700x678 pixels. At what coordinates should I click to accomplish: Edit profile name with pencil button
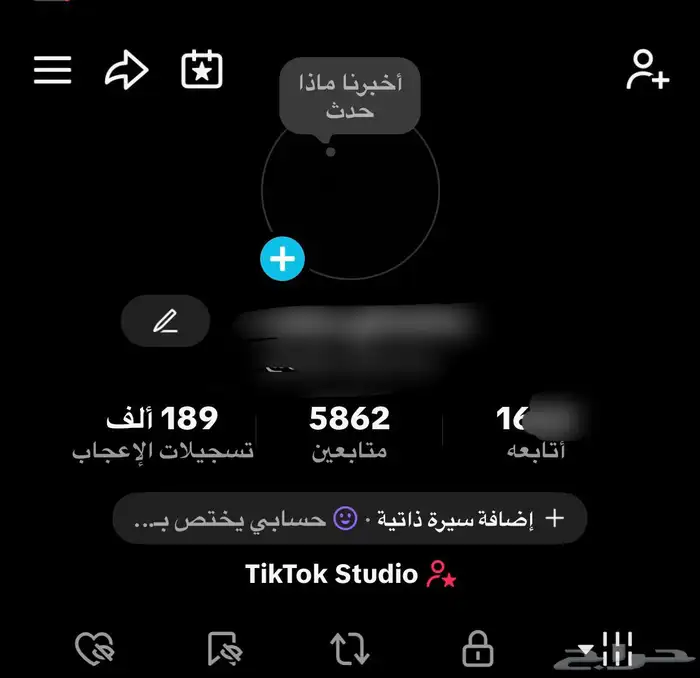(165, 322)
